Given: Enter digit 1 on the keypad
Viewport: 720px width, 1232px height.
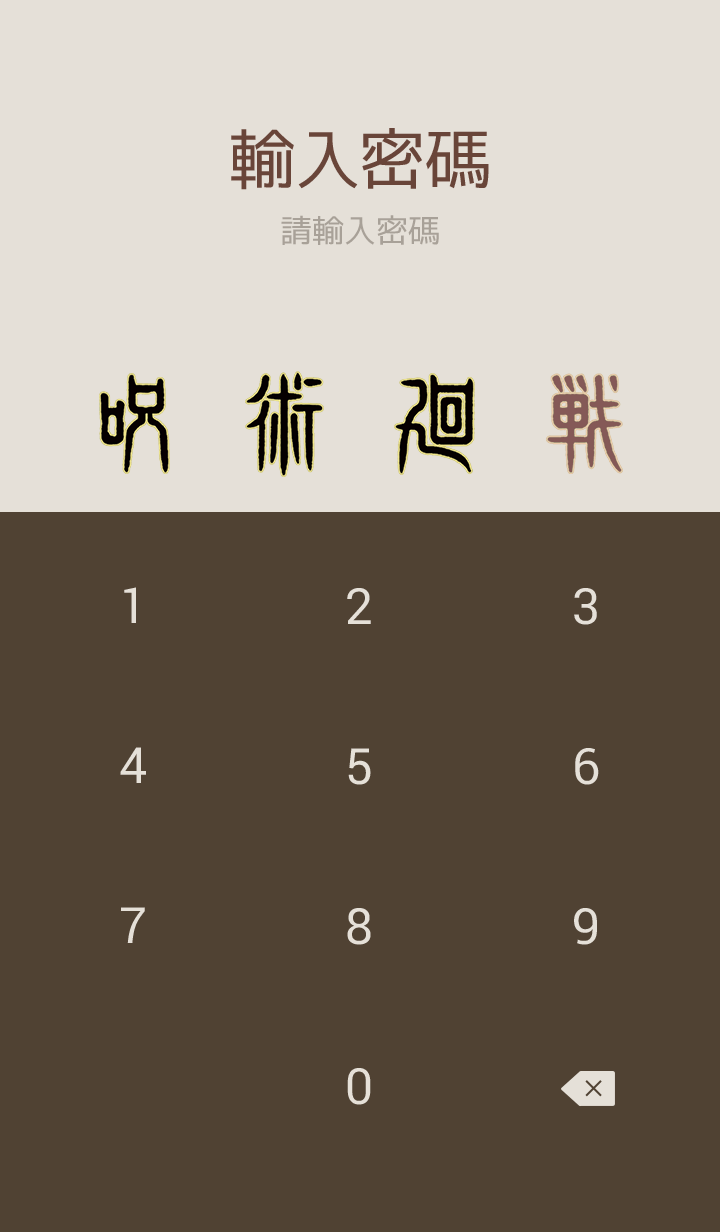Looking at the screenshot, I should [x=132, y=607].
